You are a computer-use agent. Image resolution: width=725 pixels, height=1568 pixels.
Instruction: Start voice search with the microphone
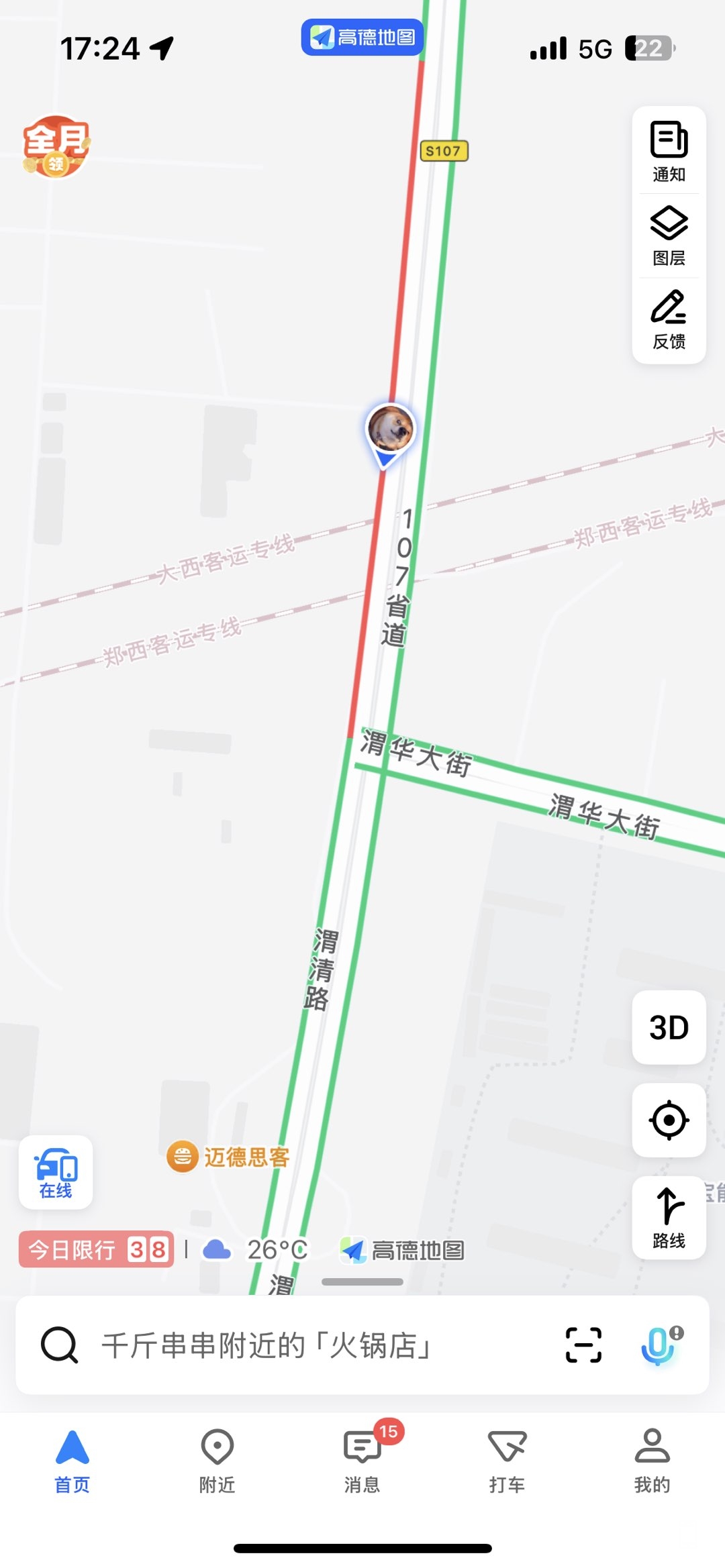click(659, 1345)
